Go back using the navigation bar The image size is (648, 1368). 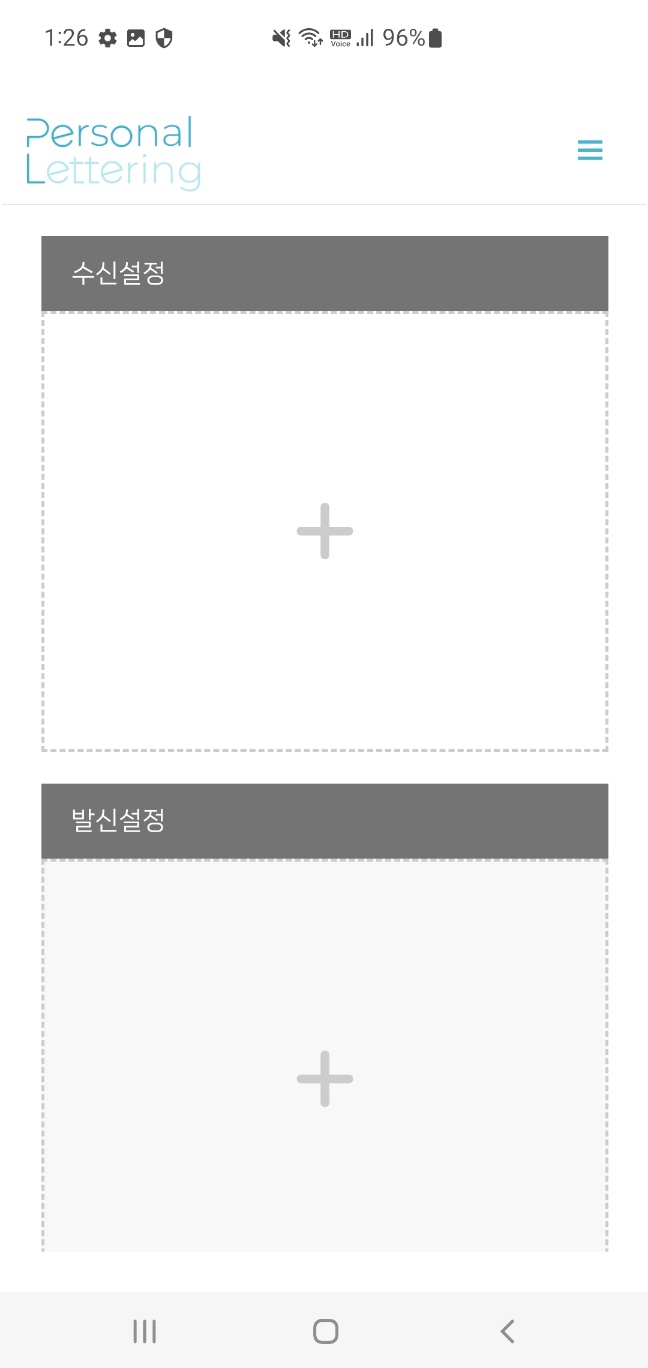point(507,1331)
